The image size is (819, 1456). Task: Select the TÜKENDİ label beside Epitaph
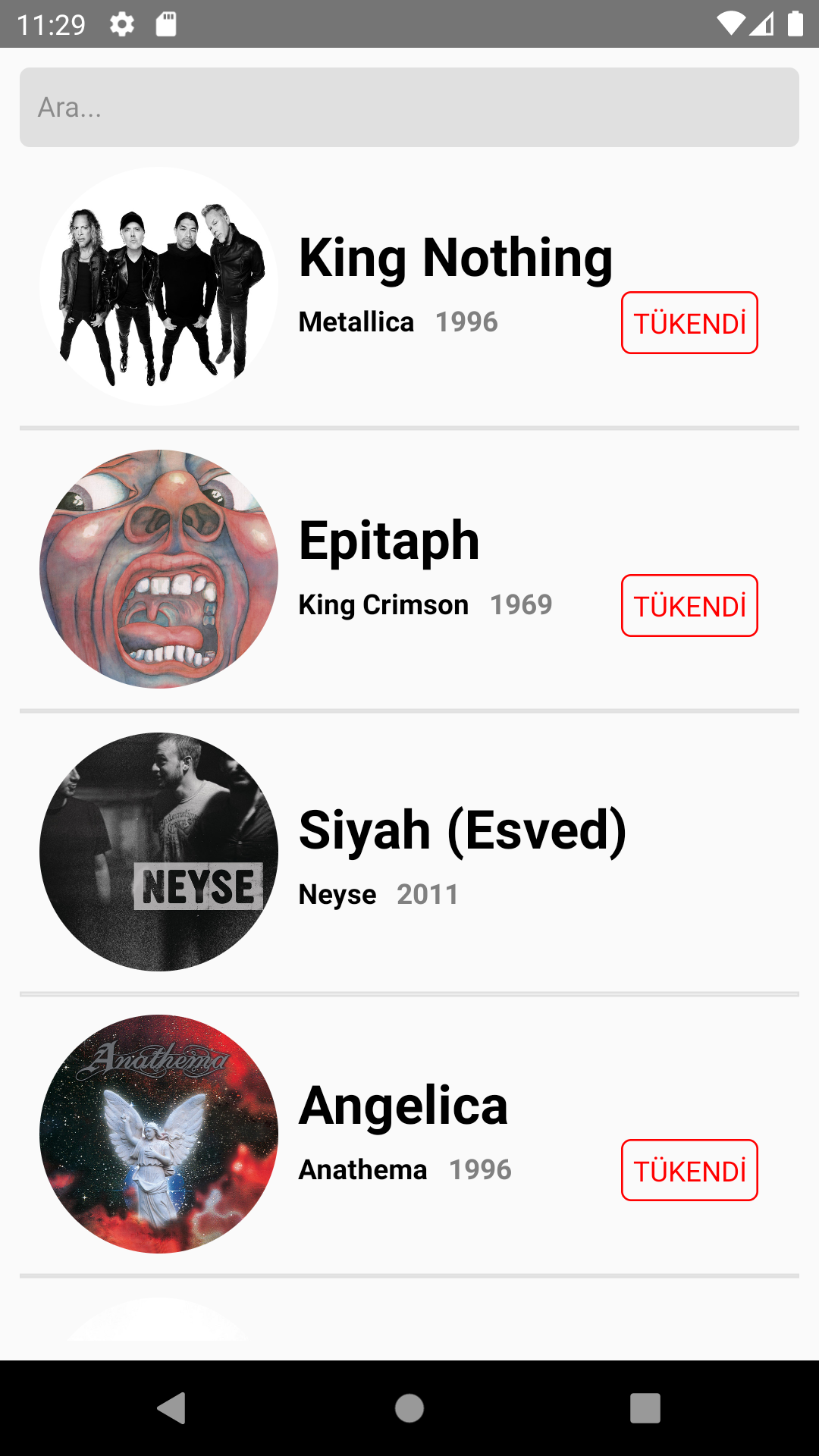689,605
